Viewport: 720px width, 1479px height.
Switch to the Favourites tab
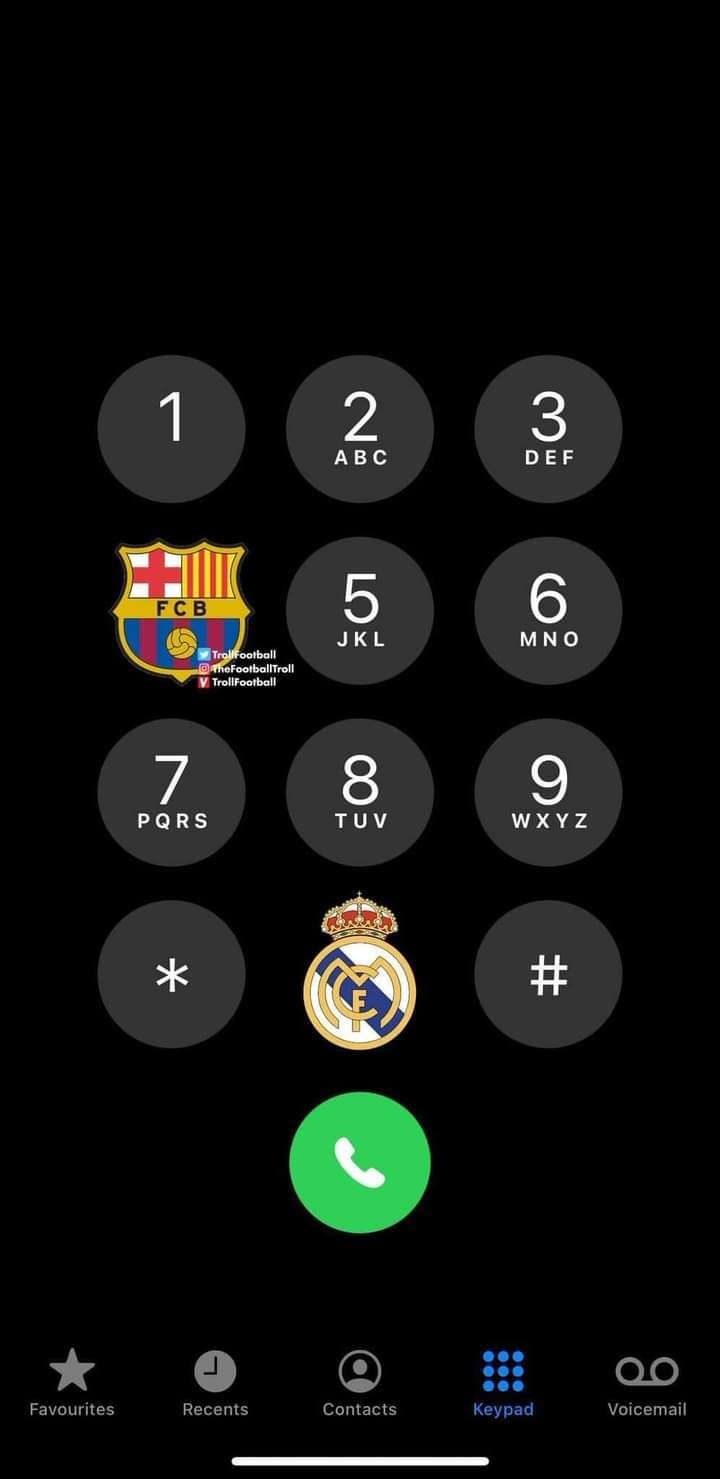[x=72, y=1383]
